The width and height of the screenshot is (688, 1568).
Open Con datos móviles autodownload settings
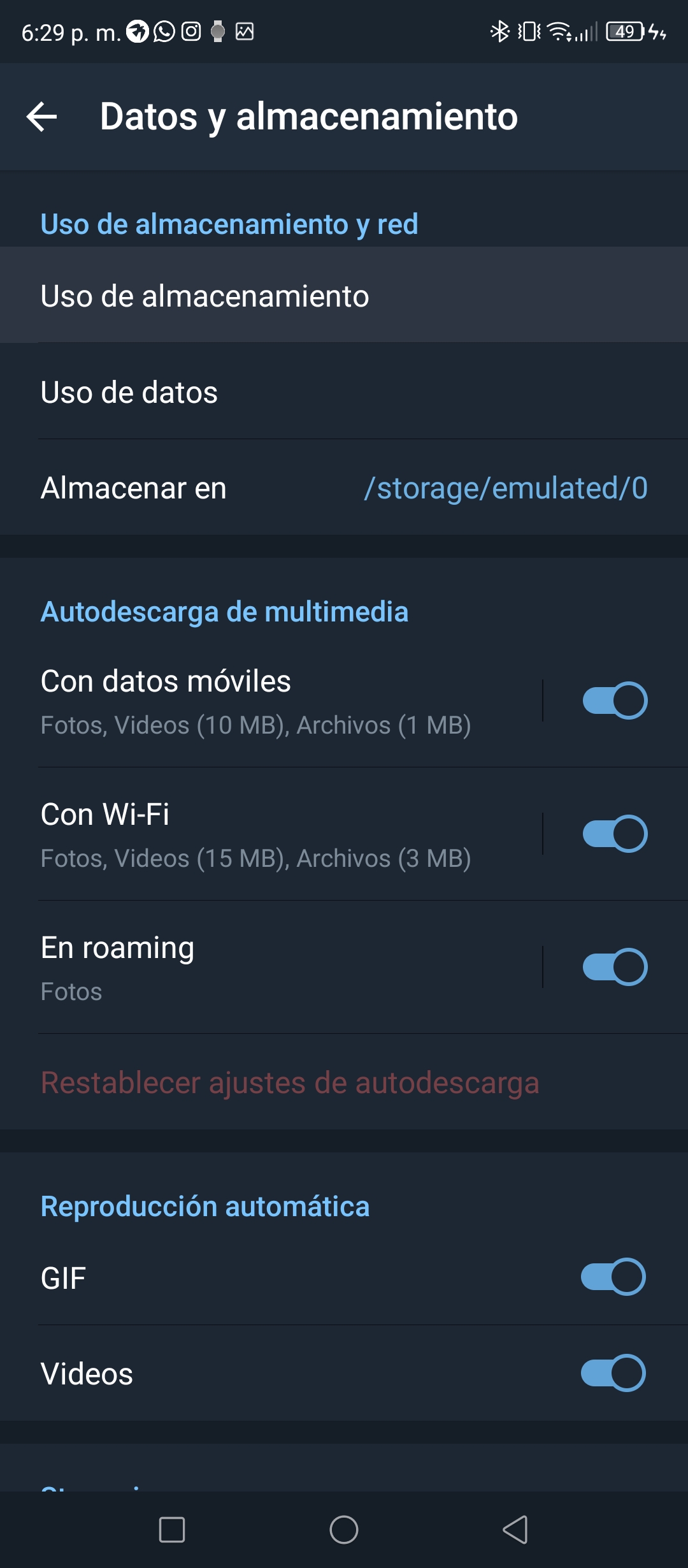coord(271,701)
